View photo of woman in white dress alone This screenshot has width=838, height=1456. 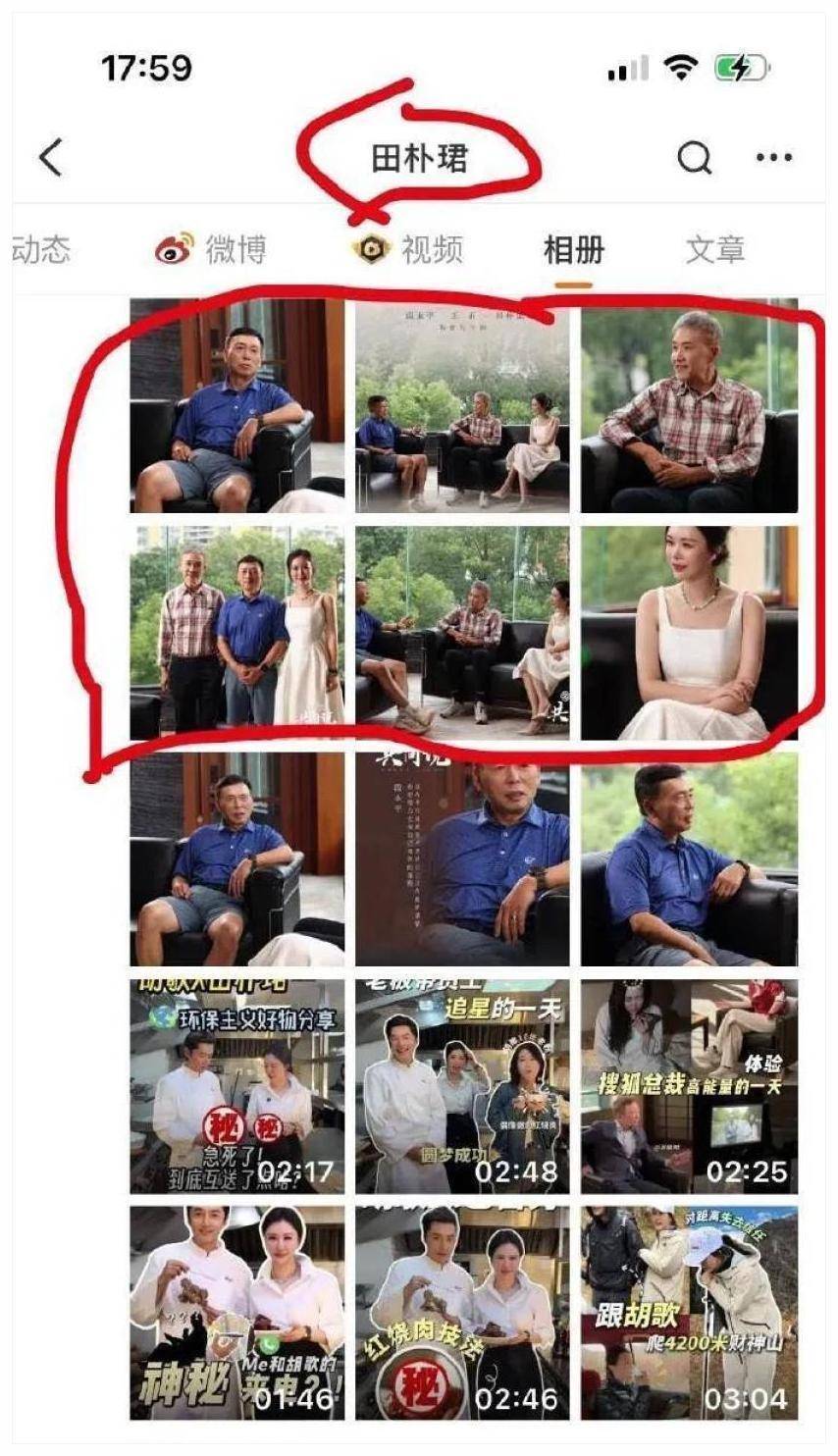click(688, 633)
